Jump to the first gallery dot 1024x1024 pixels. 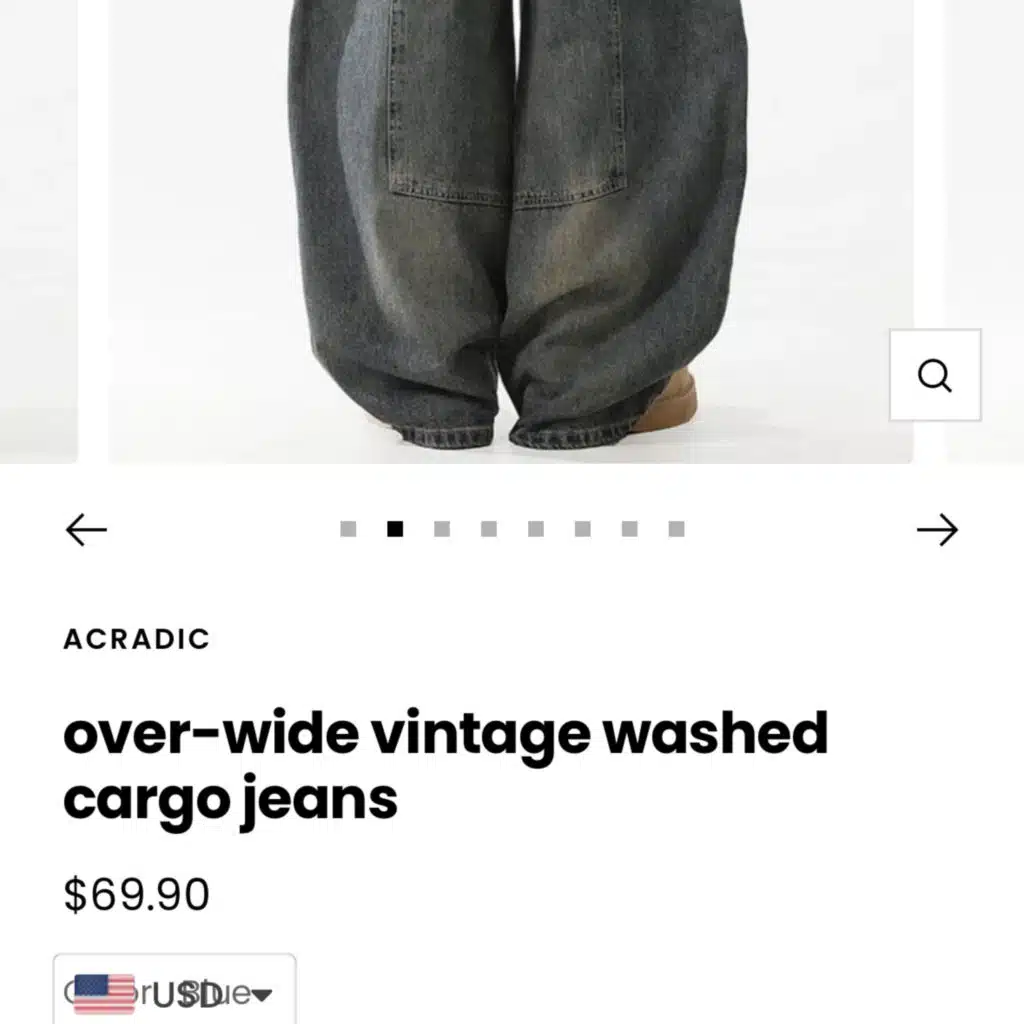point(348,529)
